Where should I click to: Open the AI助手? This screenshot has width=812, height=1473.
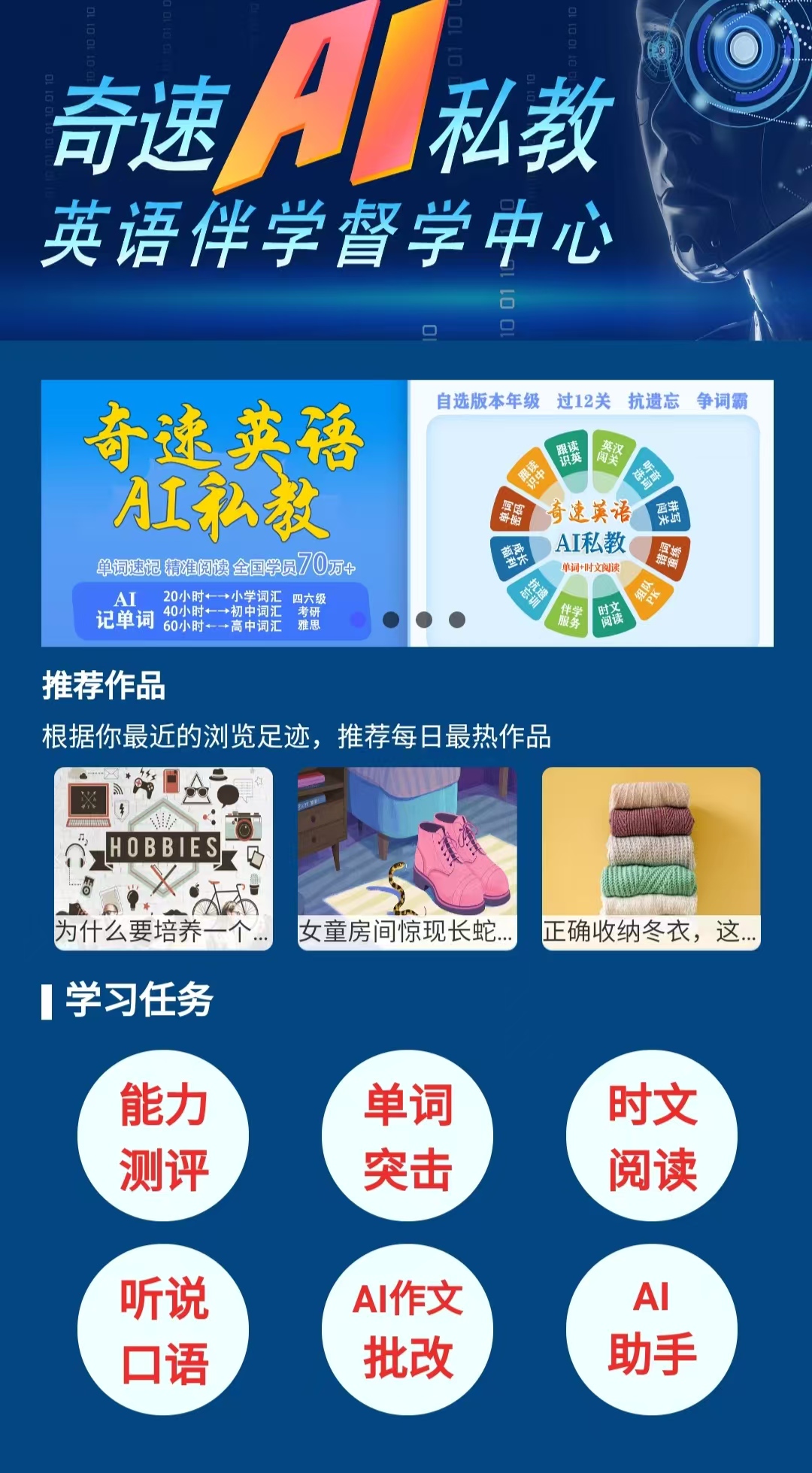(x=652, y=1329)
